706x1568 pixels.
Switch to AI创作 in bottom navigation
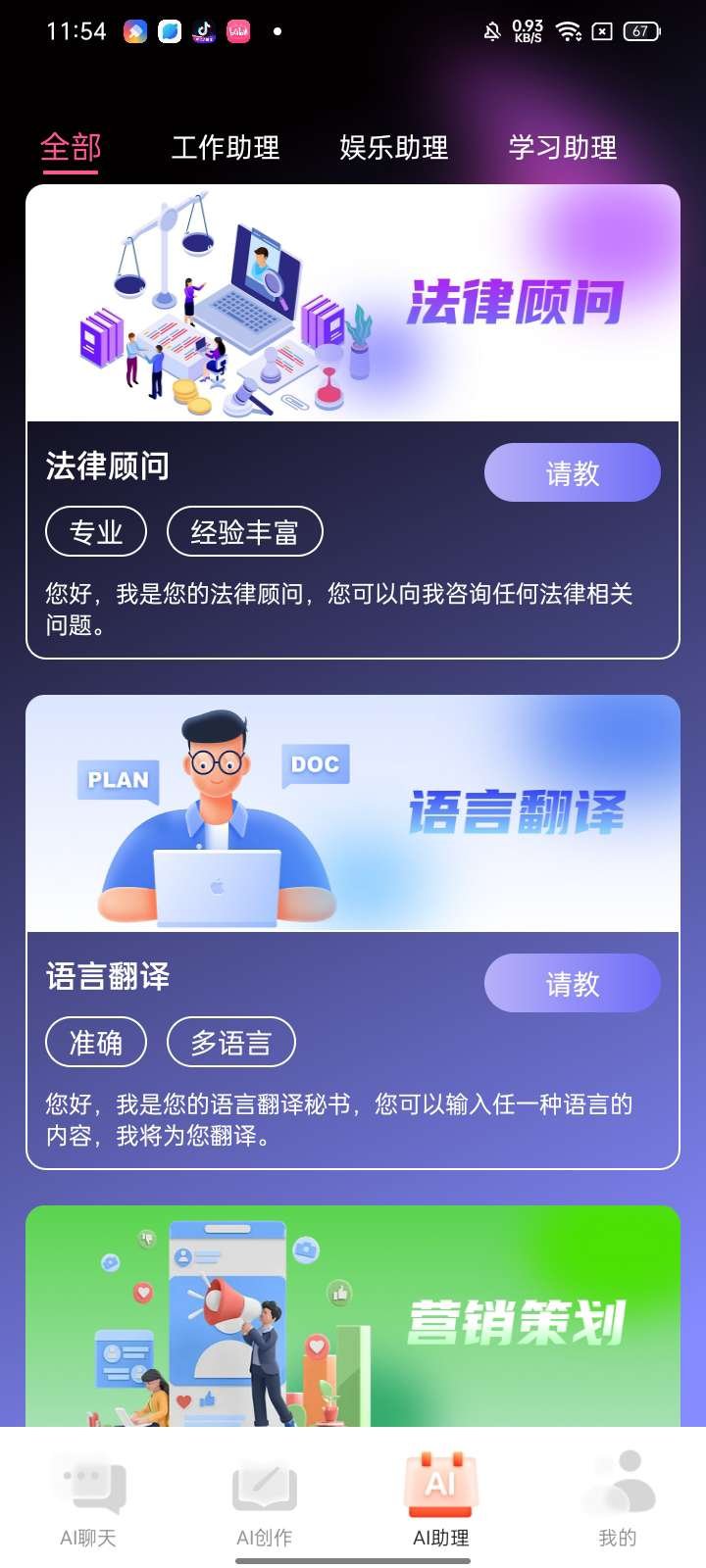265,1499
